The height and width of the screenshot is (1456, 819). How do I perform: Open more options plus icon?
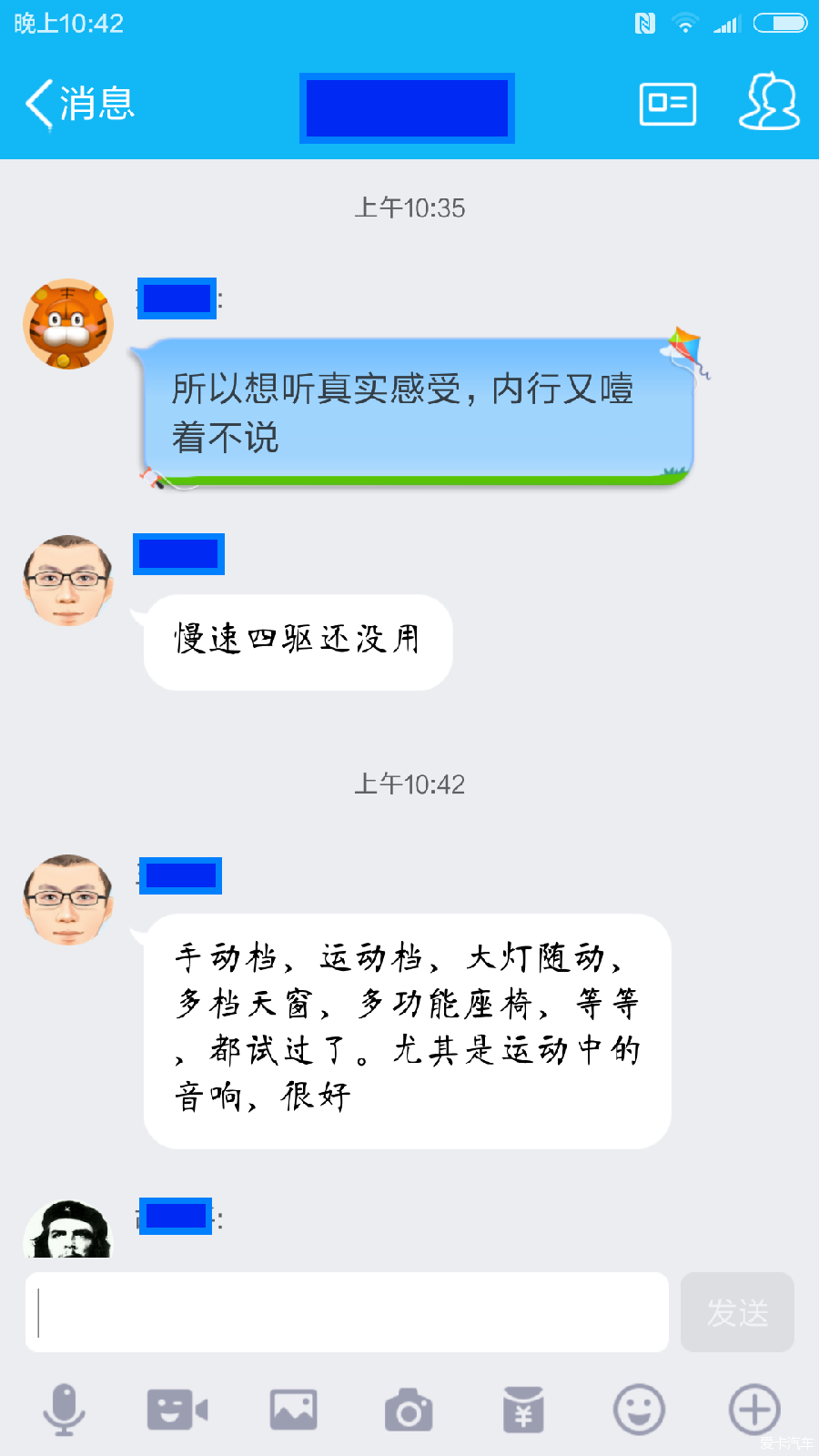tap(754, 1410)
